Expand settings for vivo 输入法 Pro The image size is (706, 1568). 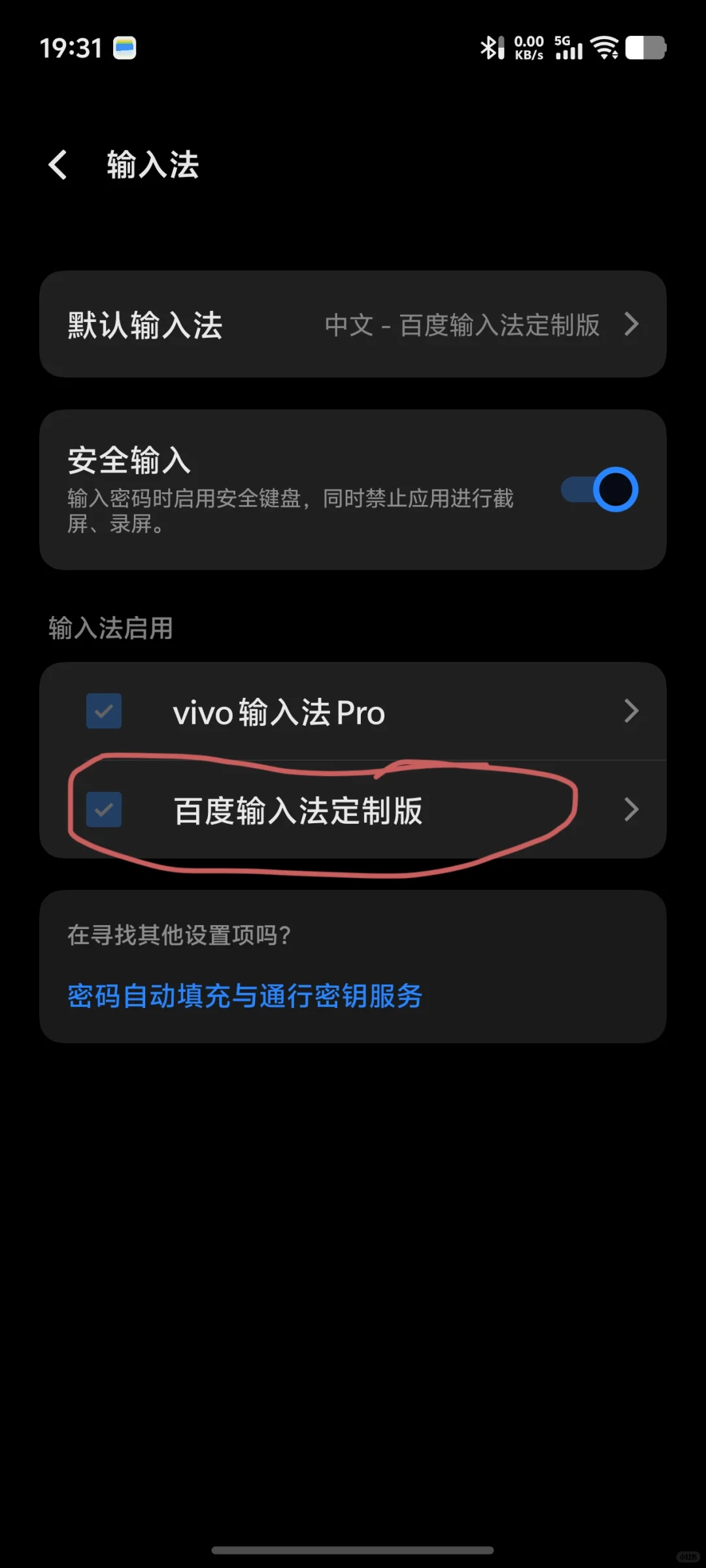pos(631,711)
